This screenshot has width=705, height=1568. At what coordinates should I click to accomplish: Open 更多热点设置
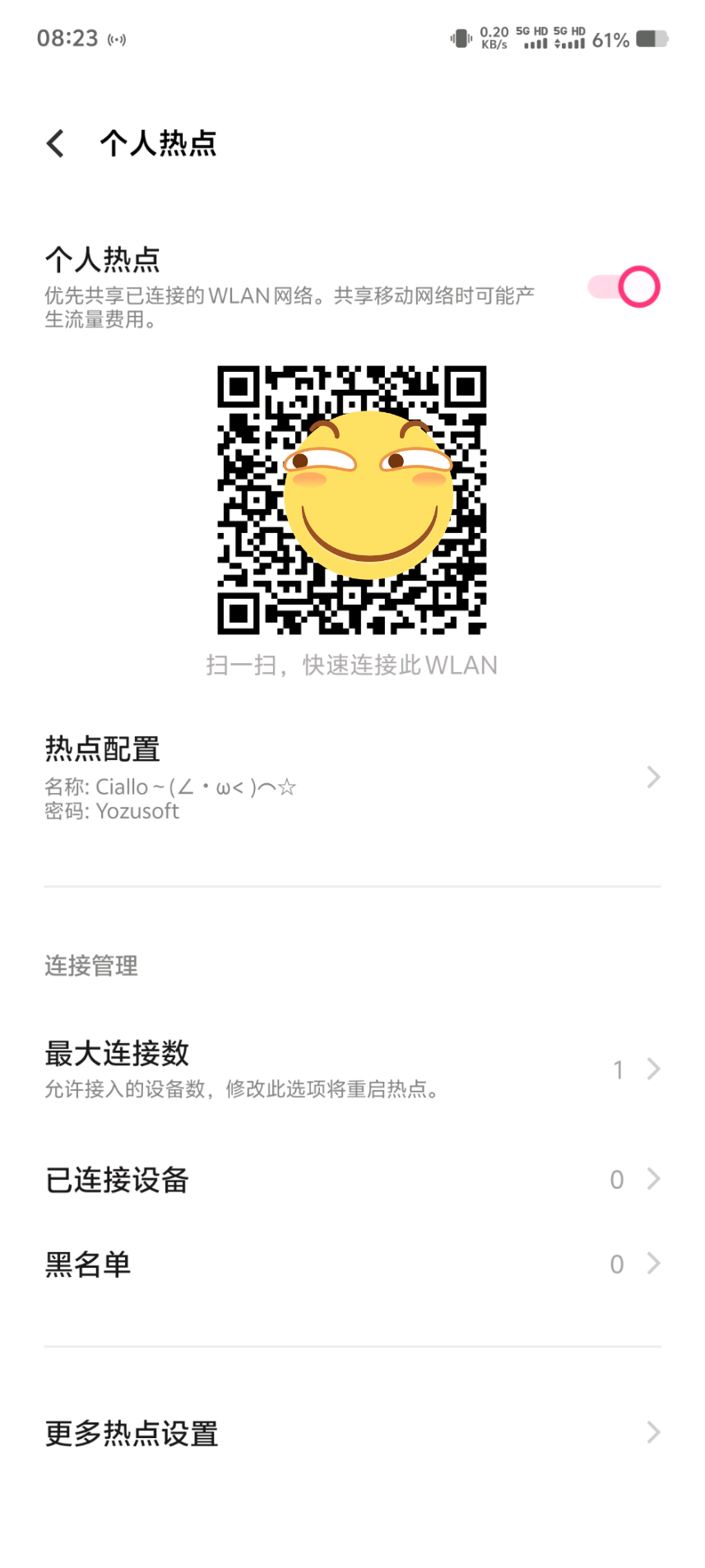coord(352,1433)
